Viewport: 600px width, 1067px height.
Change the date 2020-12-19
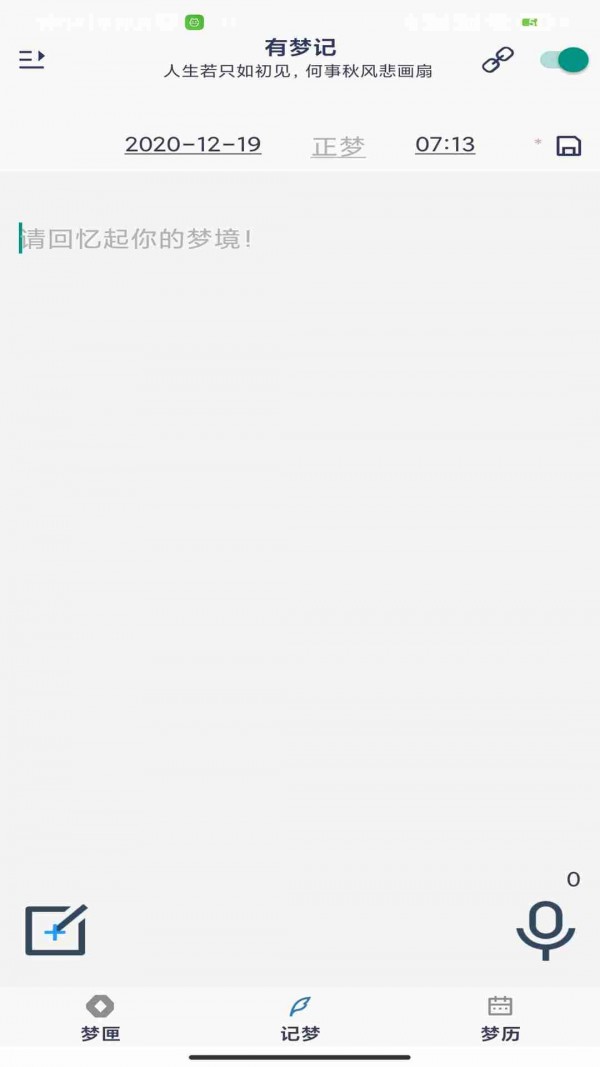pyautogui.click(x=193, y=145)
